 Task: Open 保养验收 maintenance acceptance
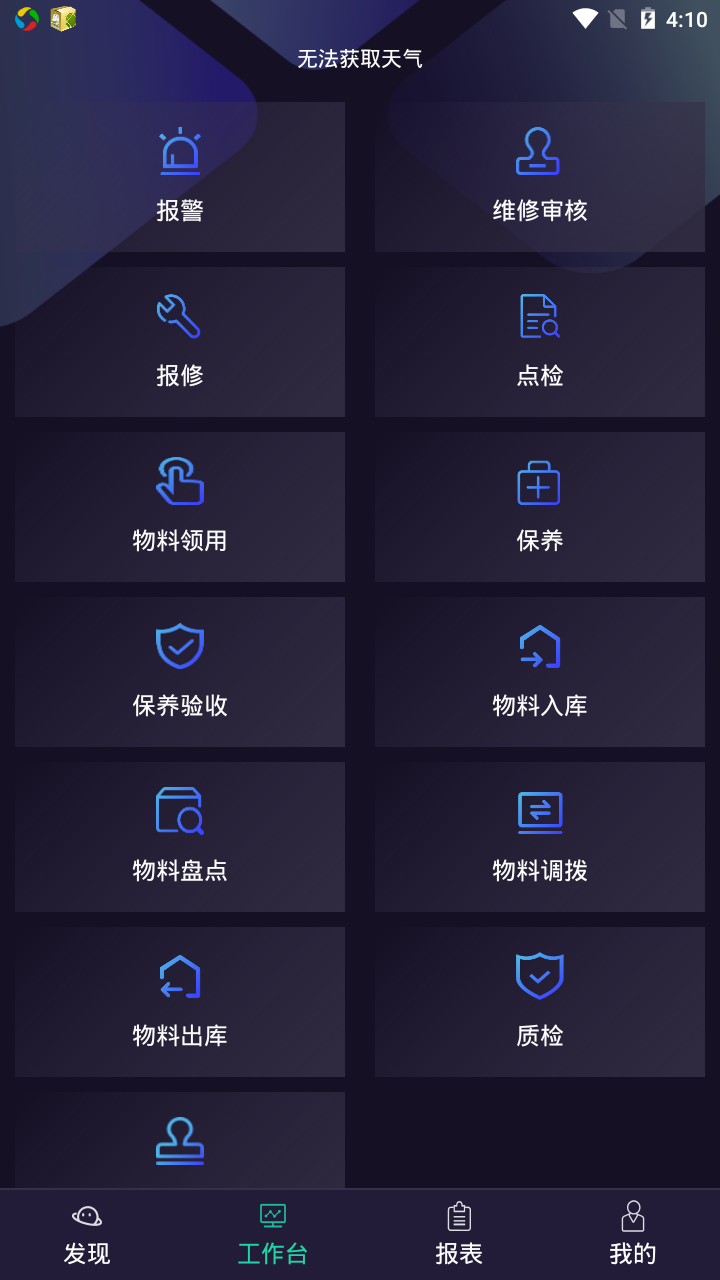(180, 672)
